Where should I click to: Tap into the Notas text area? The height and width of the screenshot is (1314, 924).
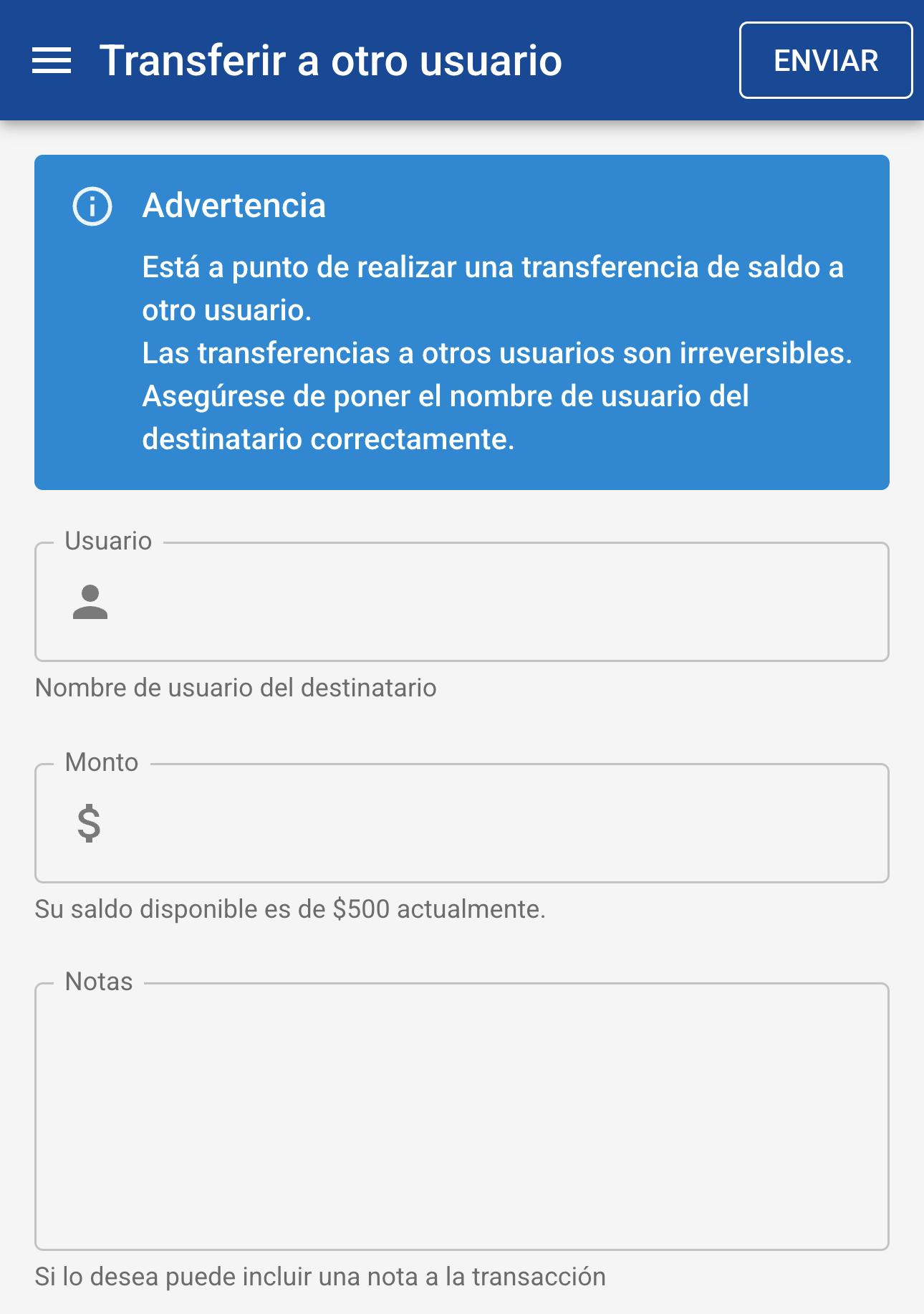462,1116
